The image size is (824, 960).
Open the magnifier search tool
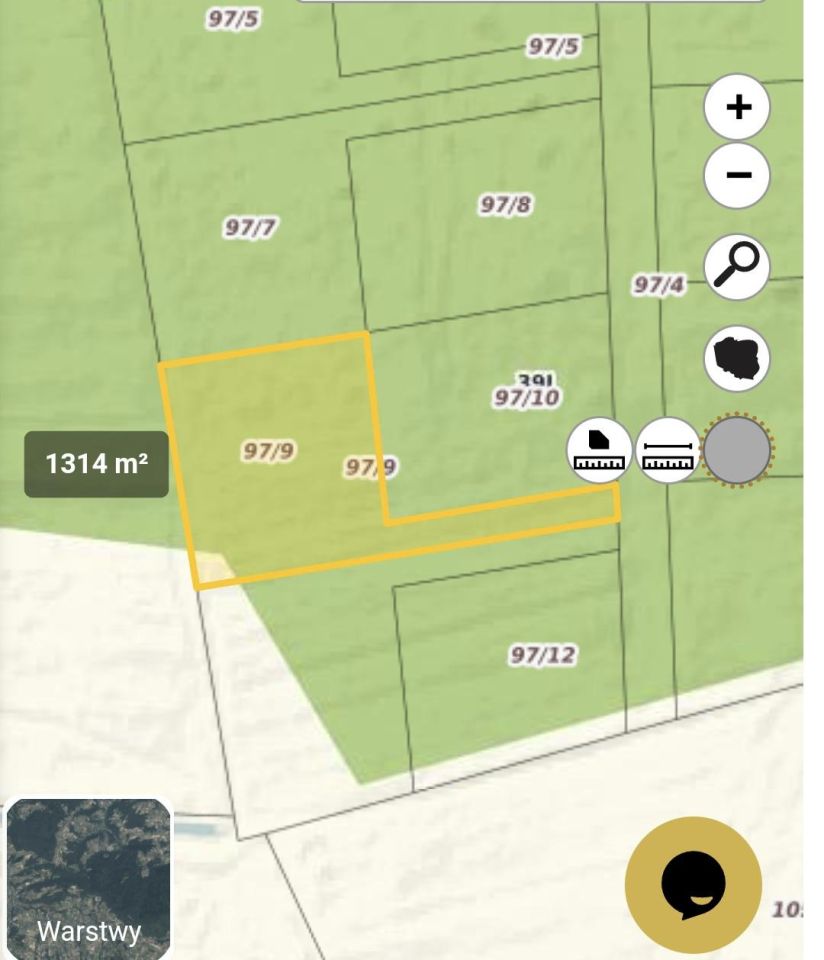tap(737, 267)
